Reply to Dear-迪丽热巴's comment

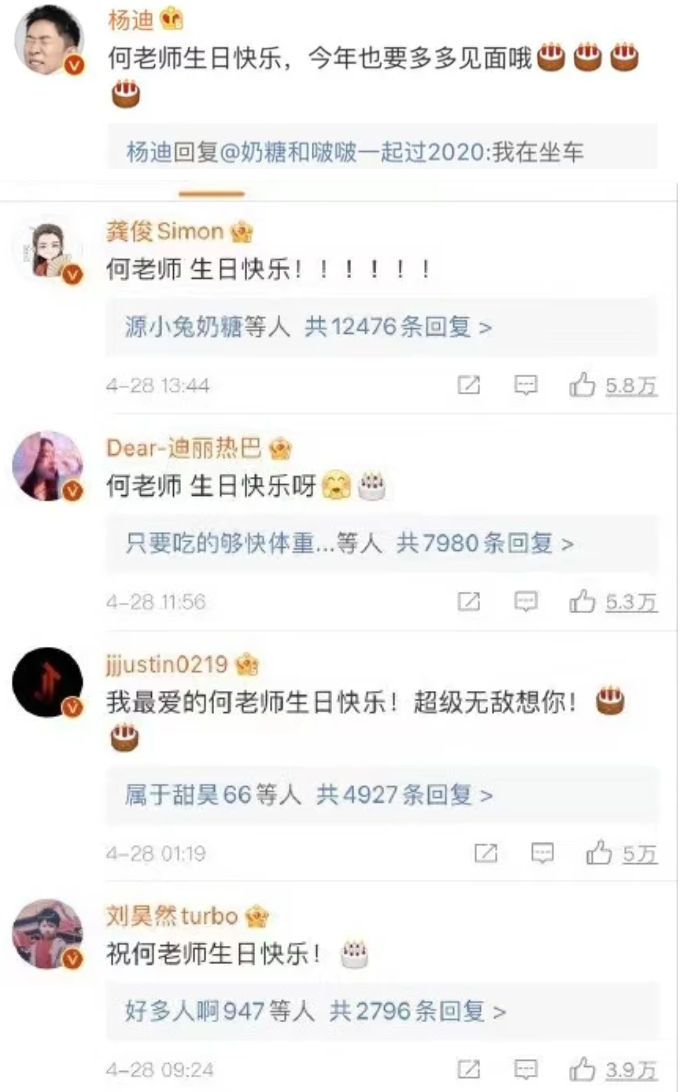pyautogui.click(x=526, y=601)
